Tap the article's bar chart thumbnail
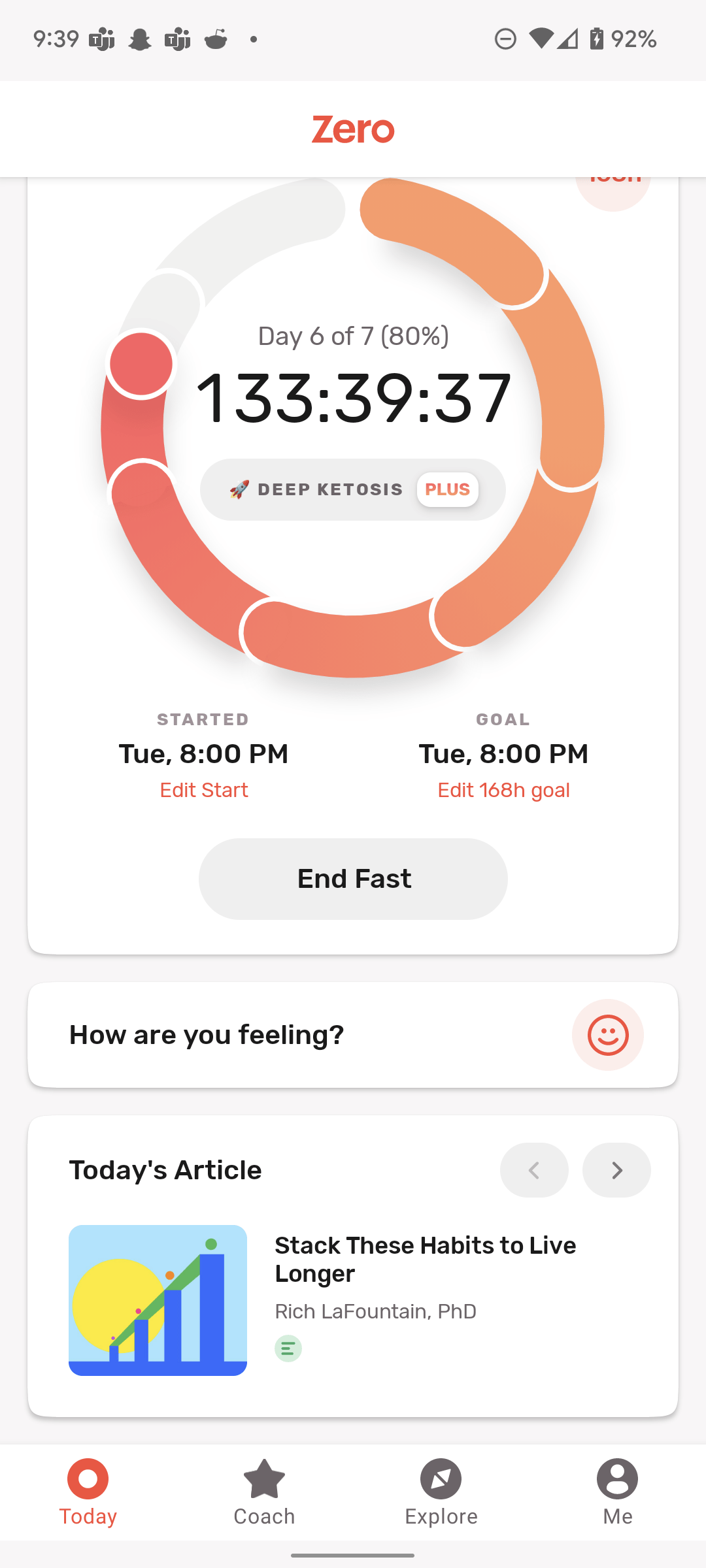Image resolution: width=706 pixels, height=1568 pixels. click(158, 1301)
